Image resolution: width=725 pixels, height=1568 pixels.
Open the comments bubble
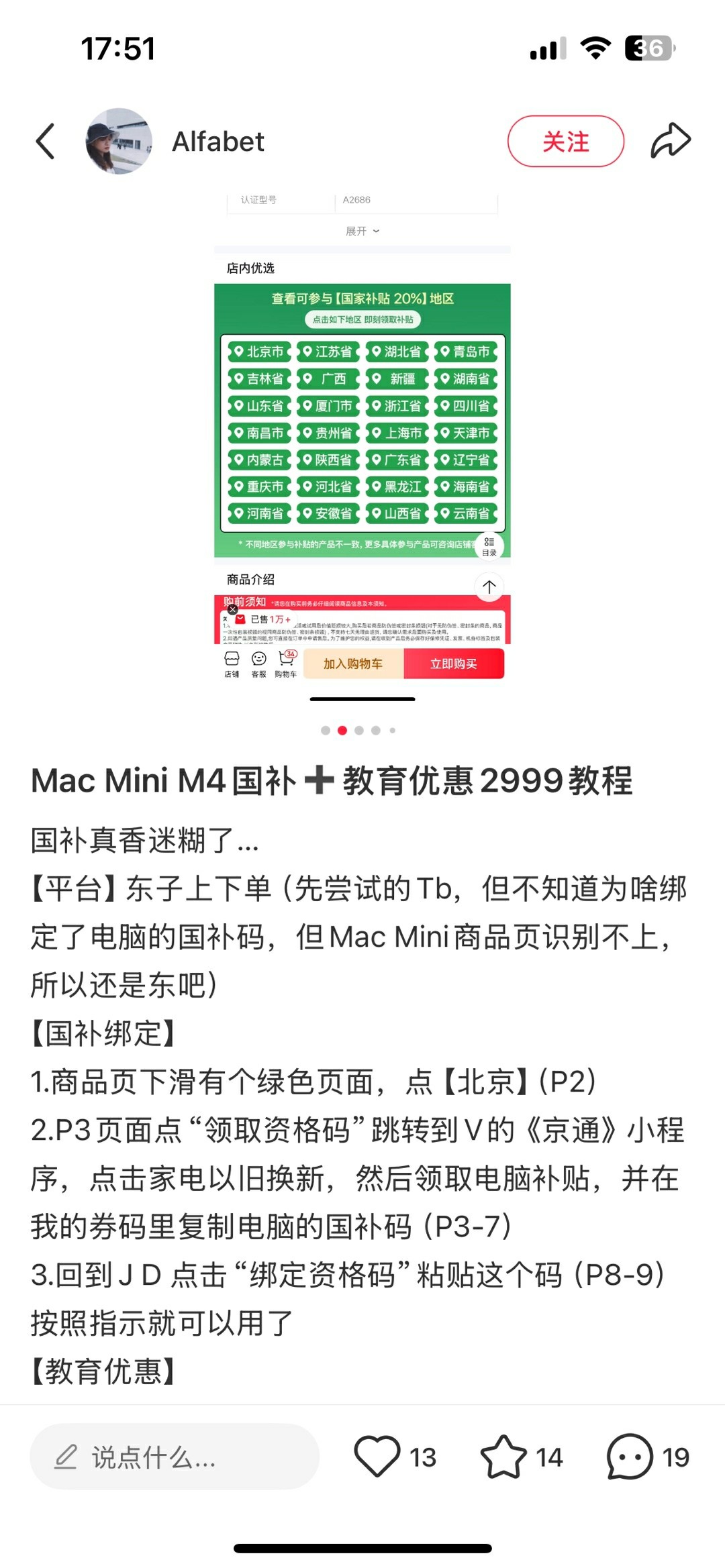point(630,1456)
